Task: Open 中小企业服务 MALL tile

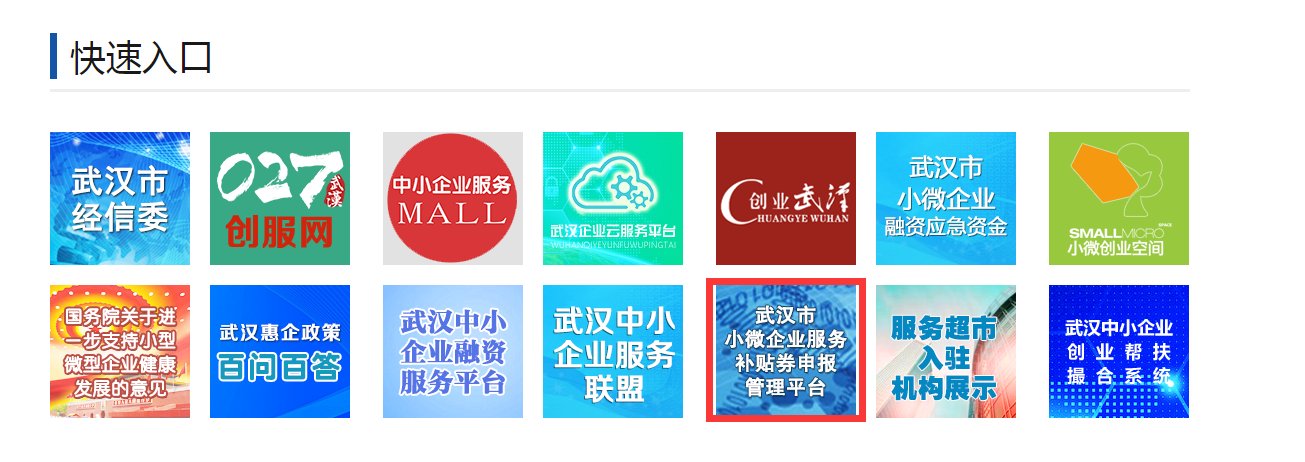Action: [453, 198]
